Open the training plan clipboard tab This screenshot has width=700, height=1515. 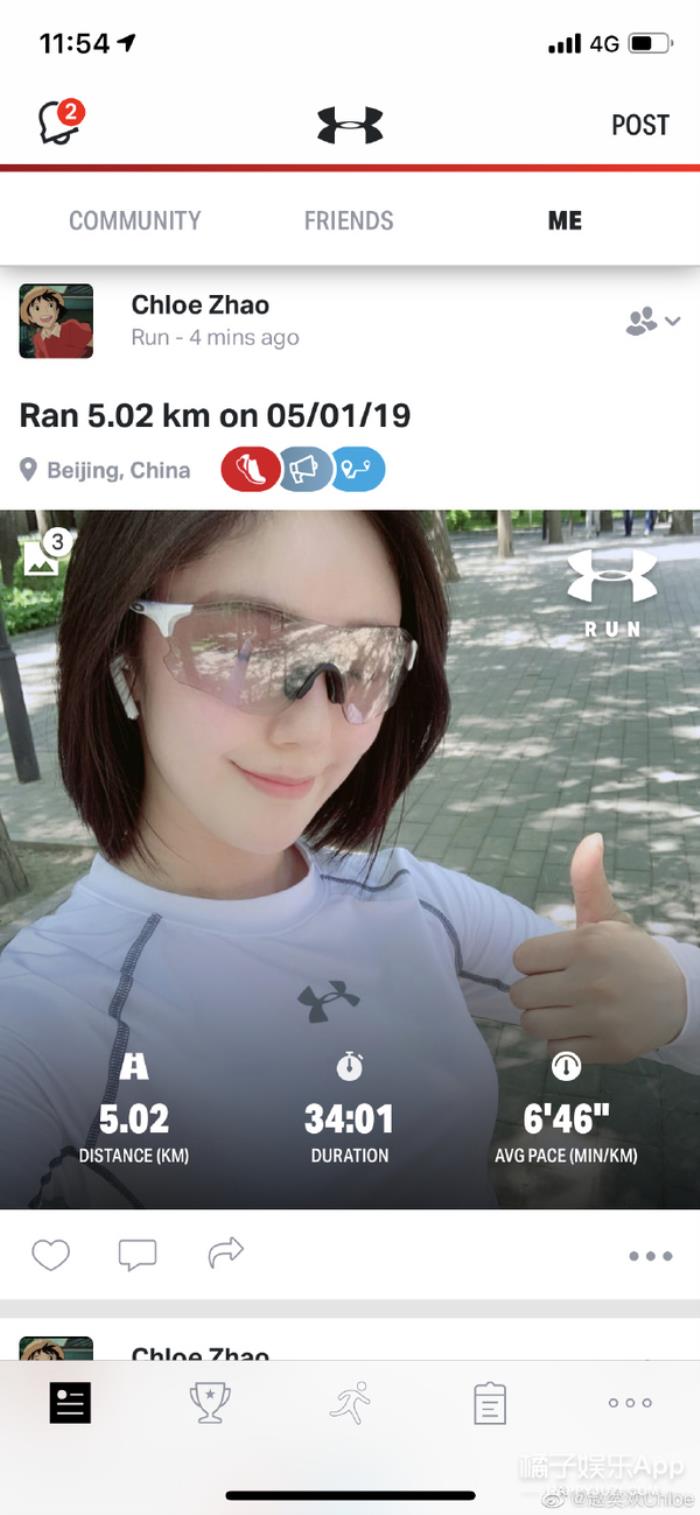[490, 1403]
